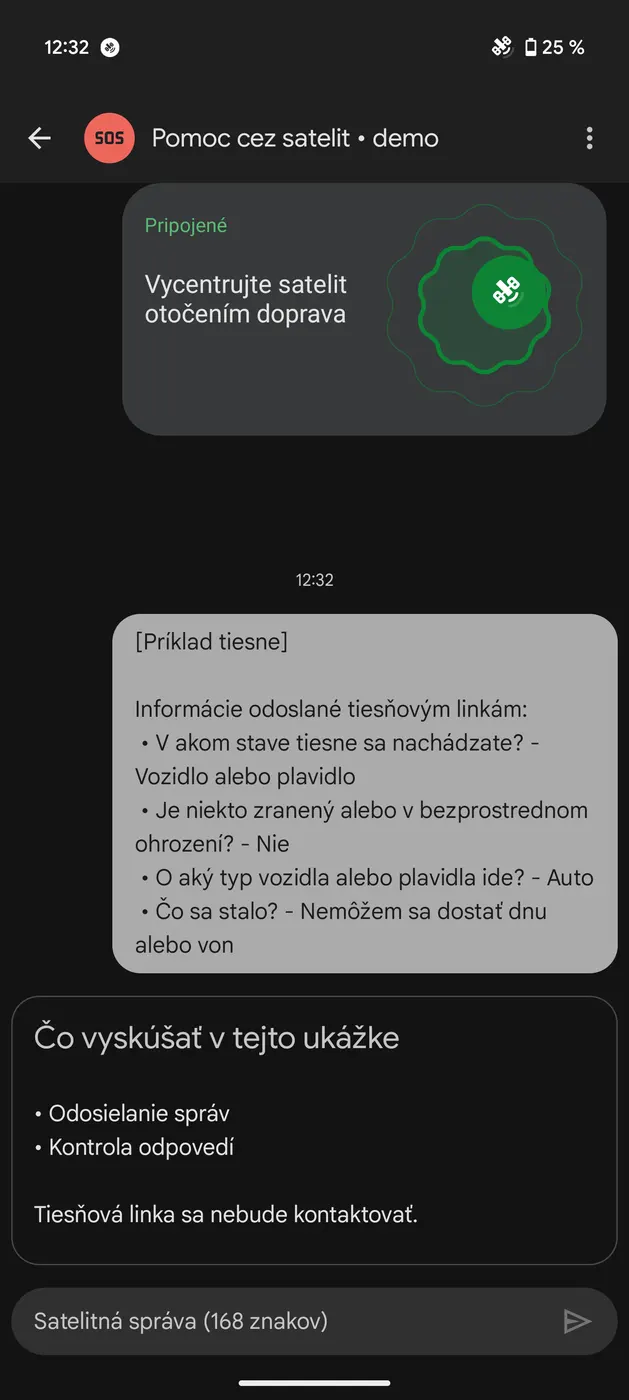Go back using the arrow icon
Viewport: 629px width, 1400px height.
39,138
